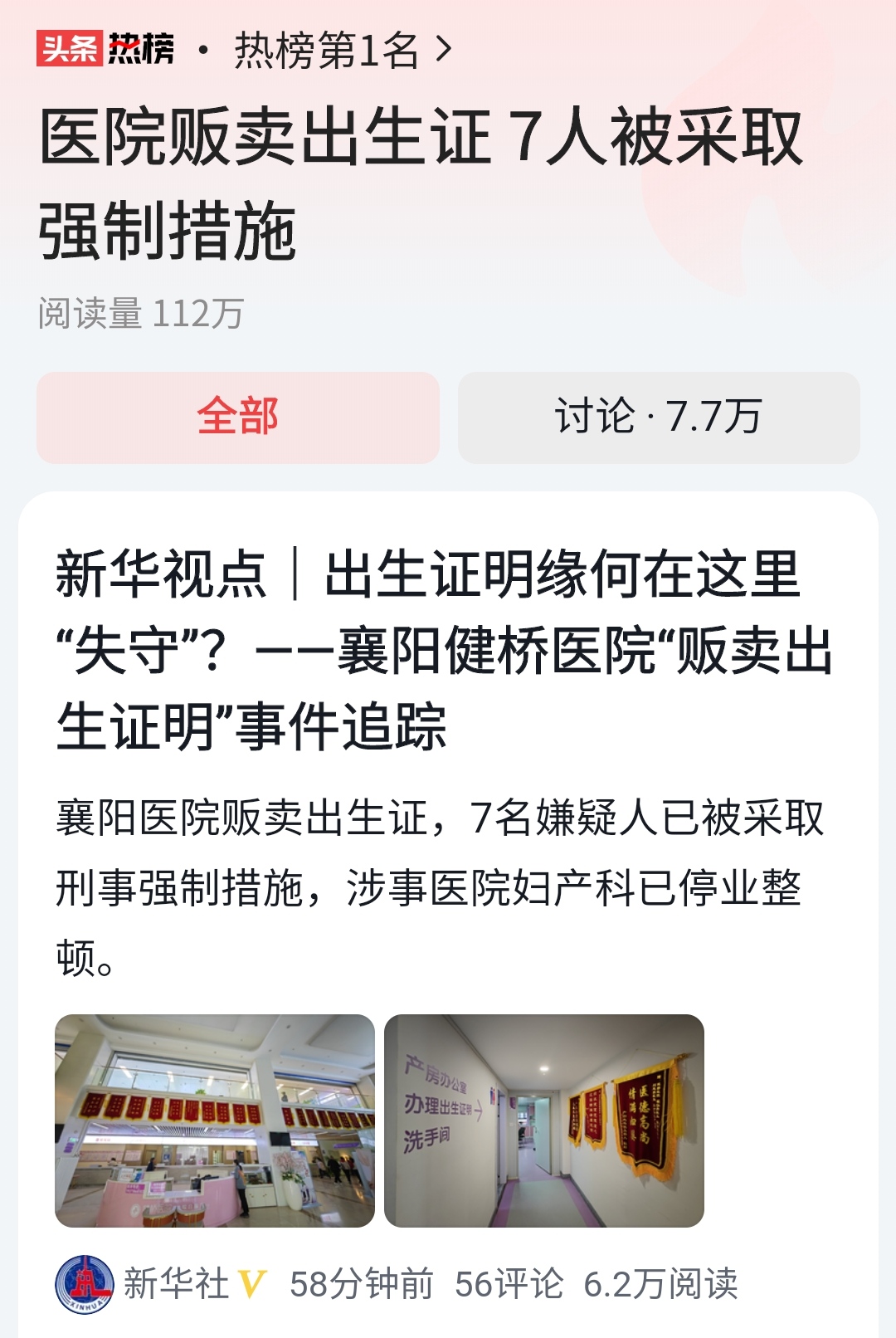Switch to the 讨论 · 7.7万 tab

coord(659,418)
